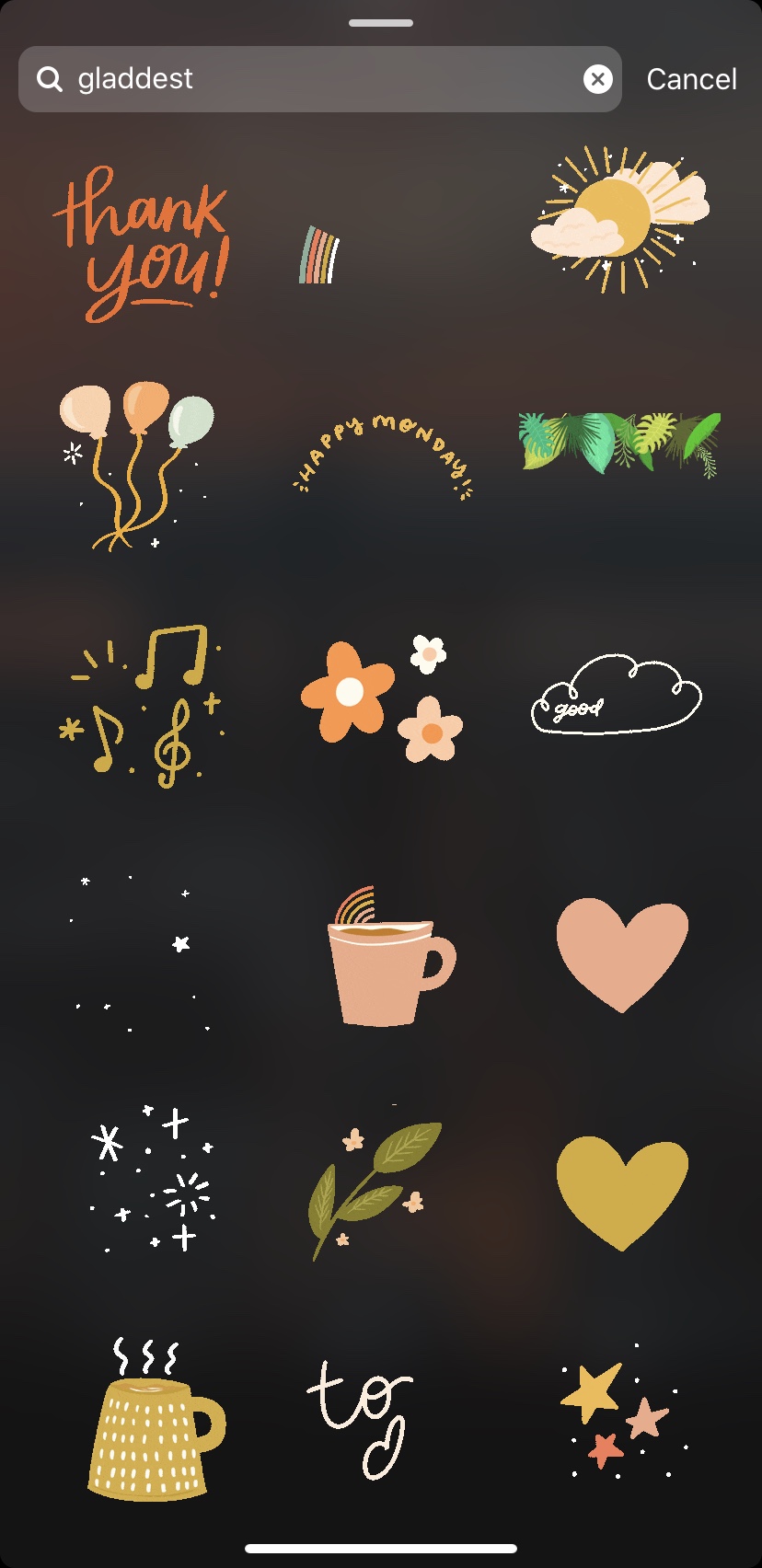Image resolution: width=762 pixels, height=1568 pixels.
Task: Select the "thank you!" sticker
Action: (140, 244)
